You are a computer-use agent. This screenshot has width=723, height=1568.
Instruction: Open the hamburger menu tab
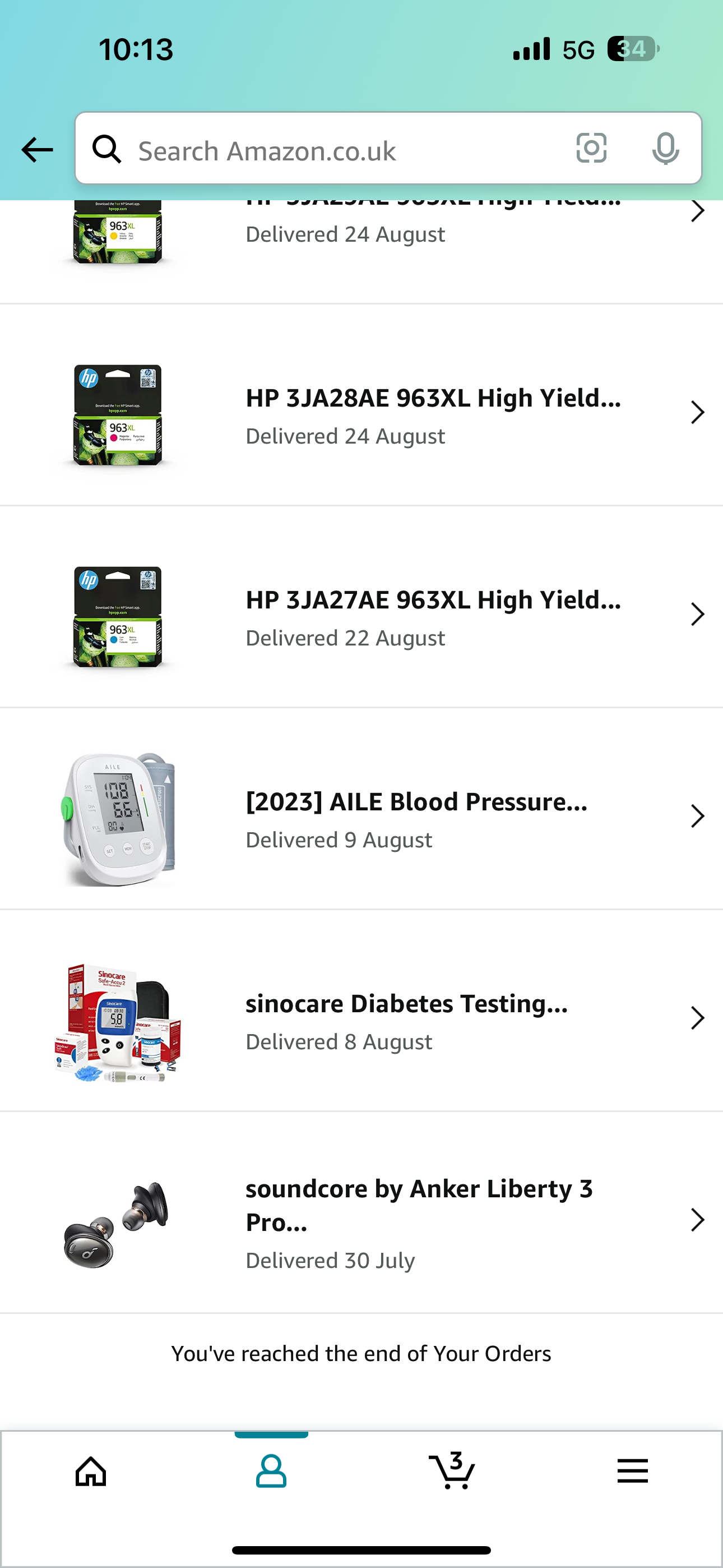pyautogui.click(x=632, y=1471)
